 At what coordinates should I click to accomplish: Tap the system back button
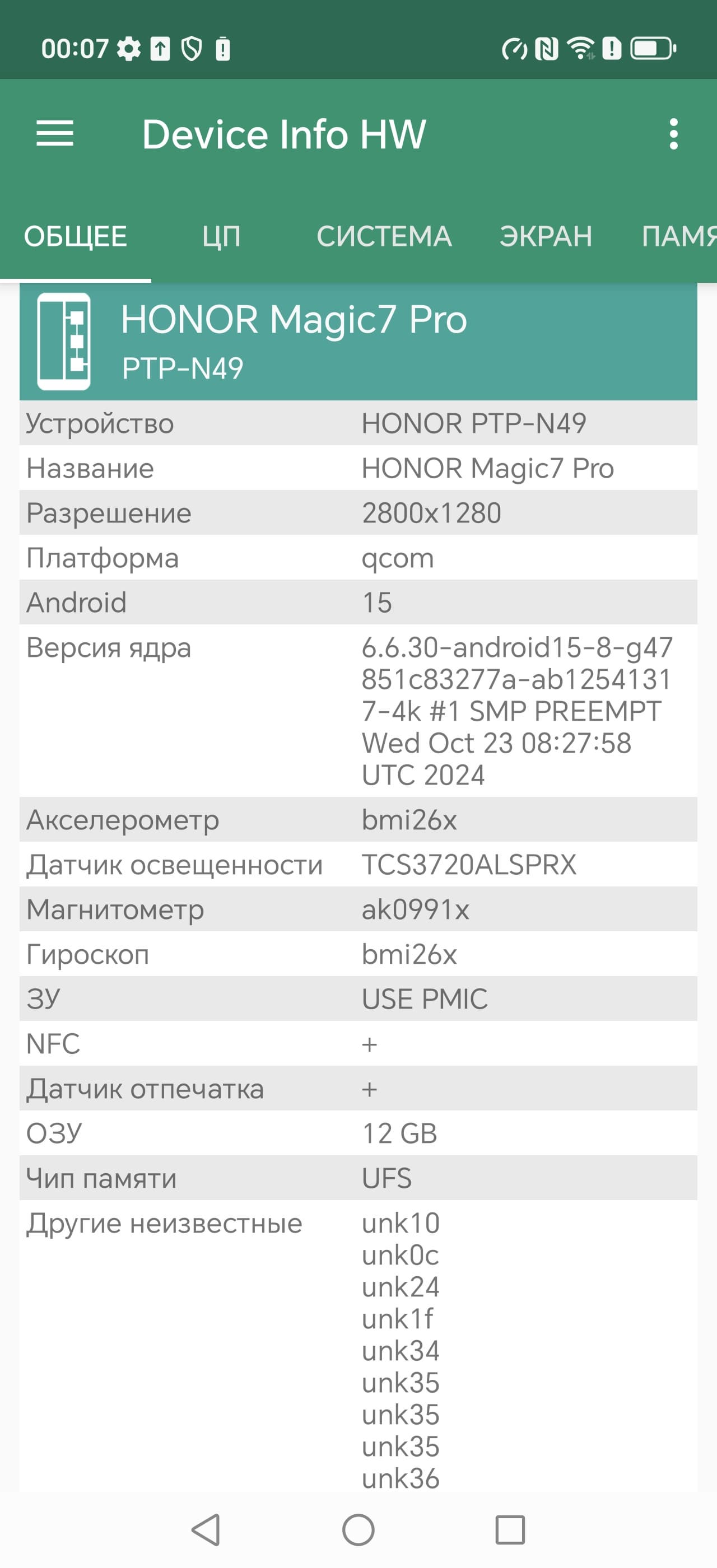(x=206, y=1529)
